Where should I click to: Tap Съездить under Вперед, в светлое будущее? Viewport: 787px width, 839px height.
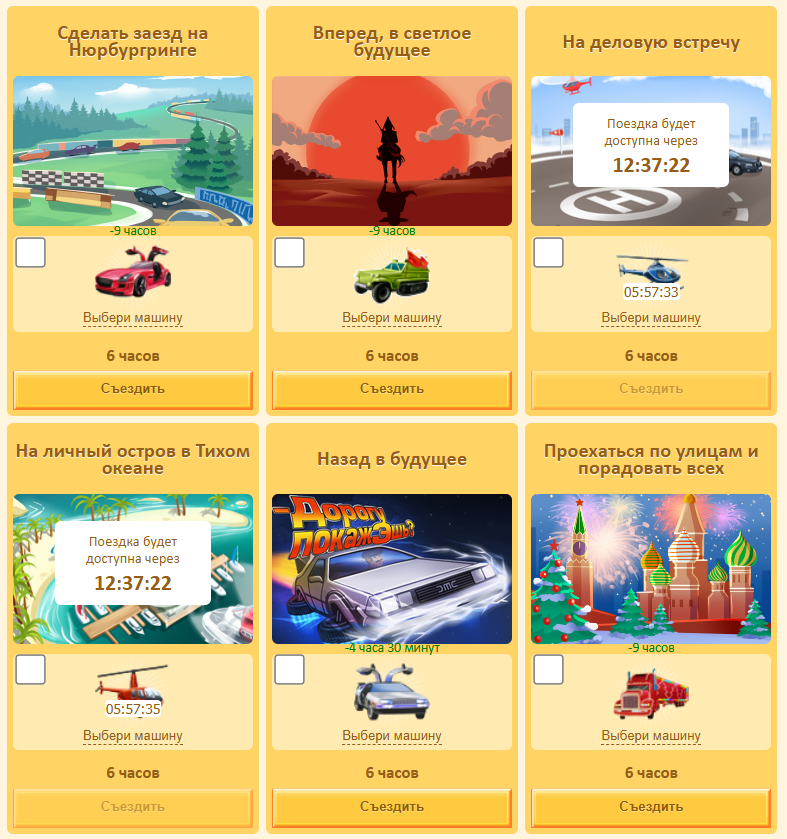pyautogui.click(x=391, y=389)
